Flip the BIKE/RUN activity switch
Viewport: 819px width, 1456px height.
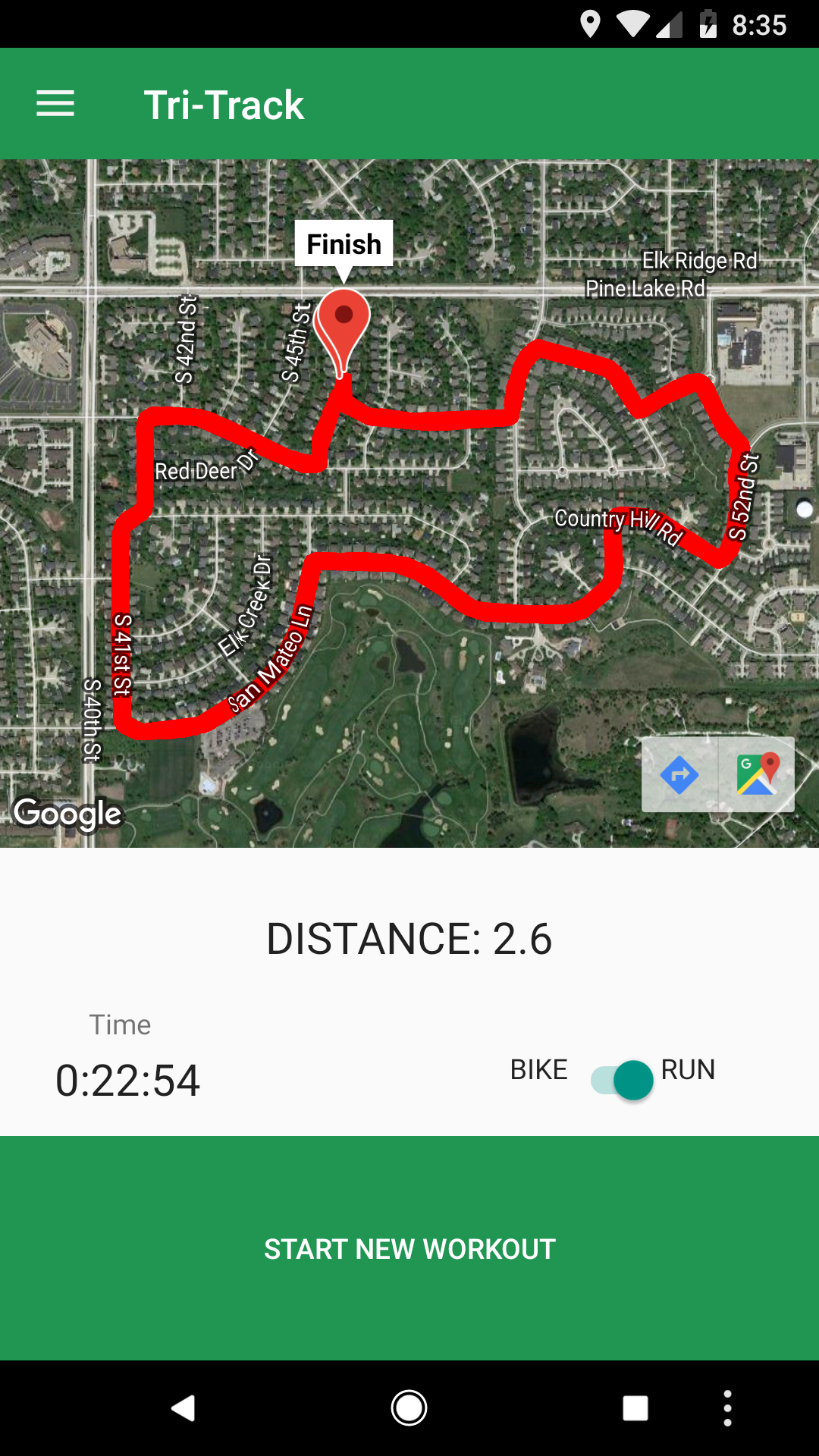pyautogui.click(x=620, y=1078)
